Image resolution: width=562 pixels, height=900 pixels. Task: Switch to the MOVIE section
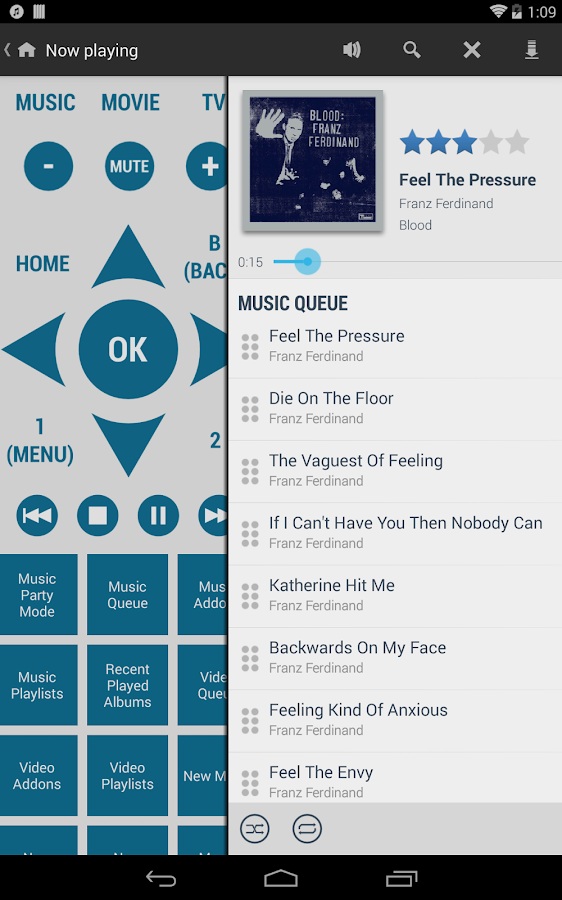point(130,103)
